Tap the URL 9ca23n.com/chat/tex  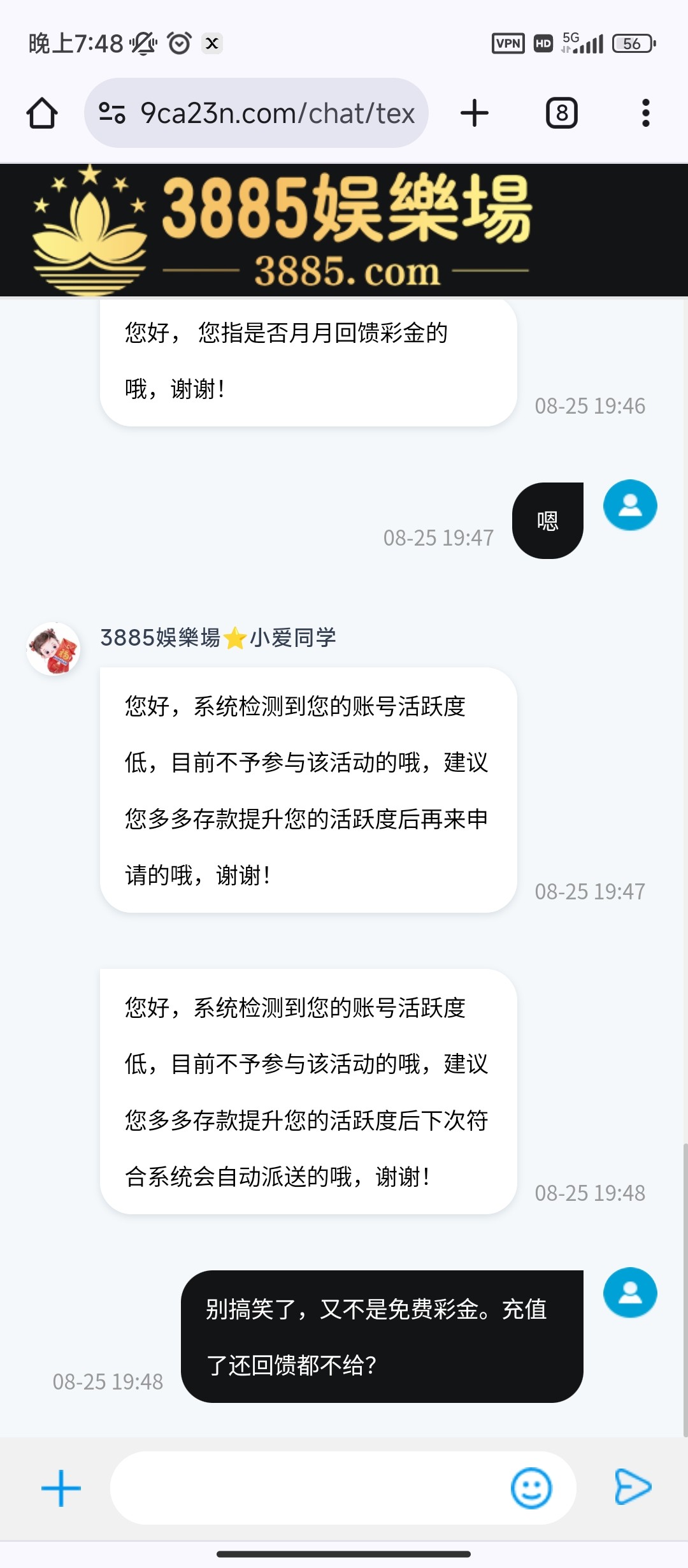pos(277,113)
